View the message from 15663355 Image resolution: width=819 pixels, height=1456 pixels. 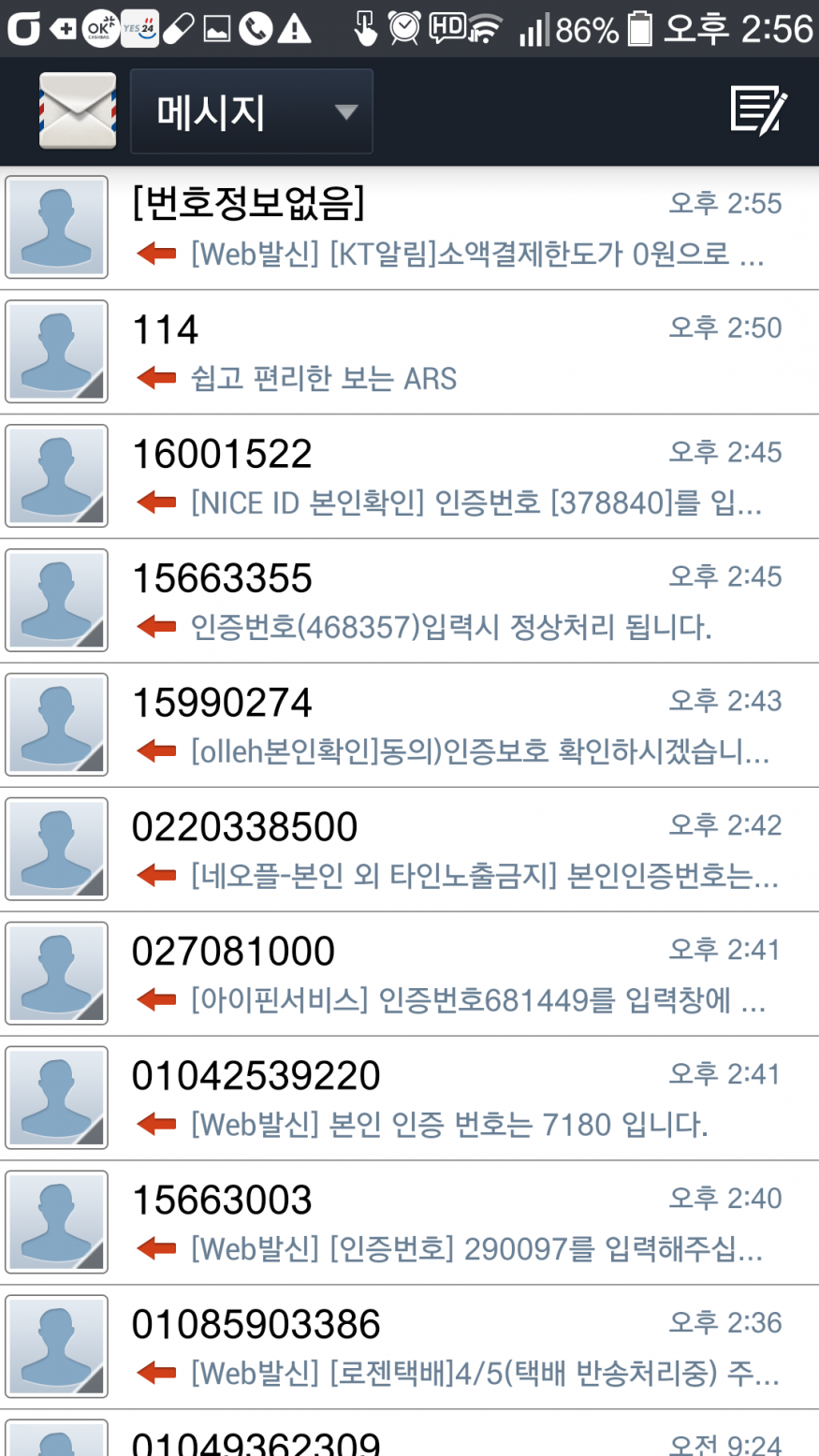point(409,602)
